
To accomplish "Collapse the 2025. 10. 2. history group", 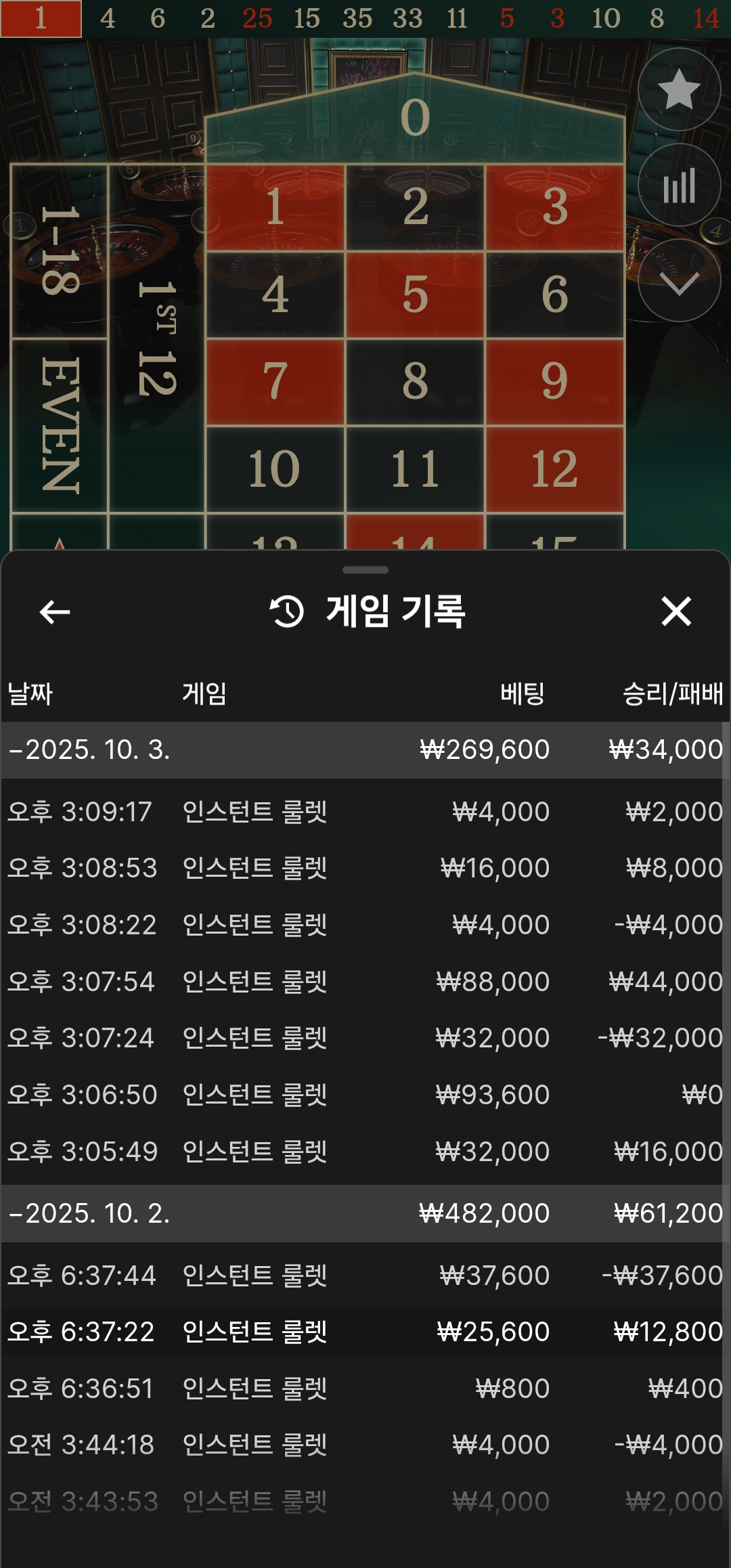I will click(89, 1213).
